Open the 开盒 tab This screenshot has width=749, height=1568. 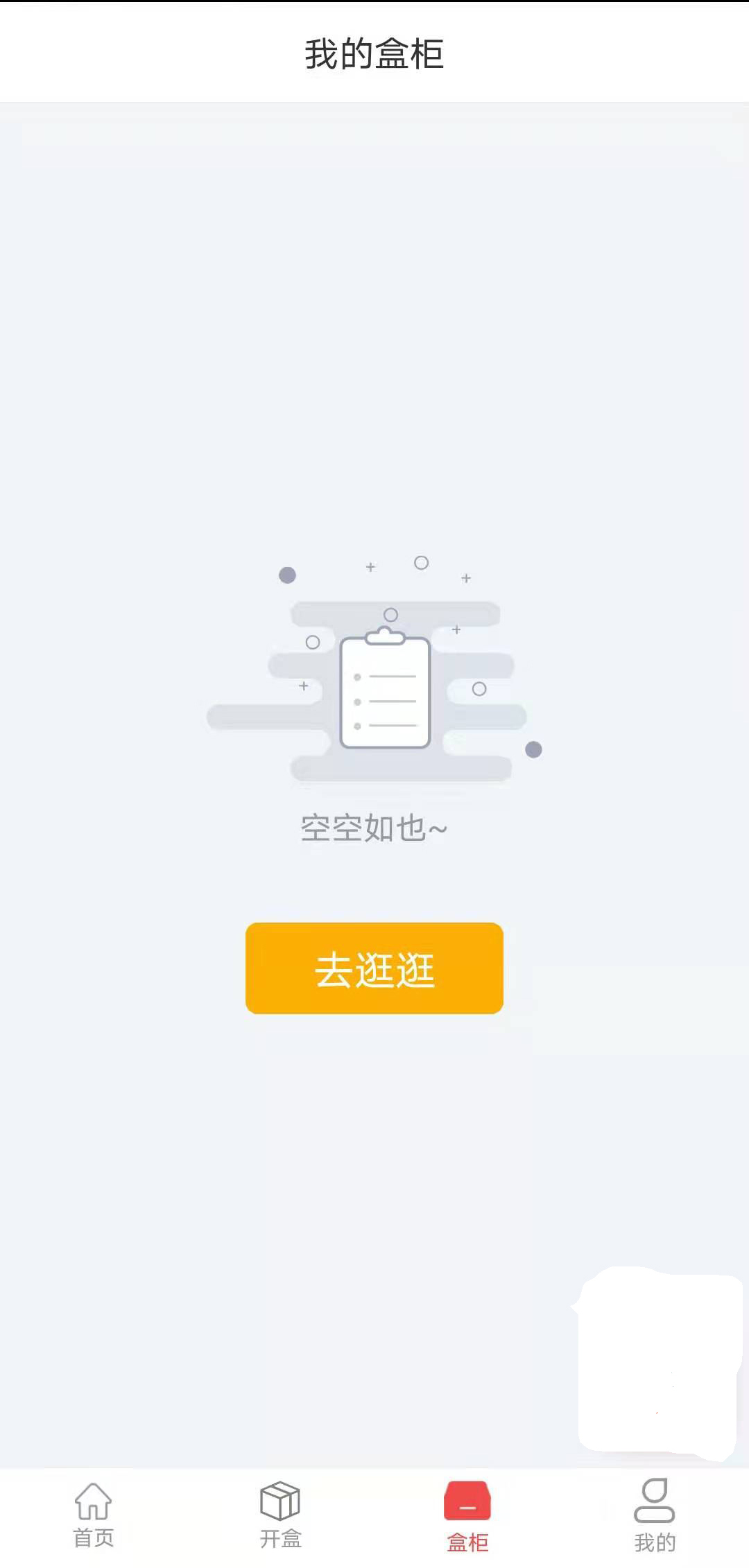(x=280, y=1515)
